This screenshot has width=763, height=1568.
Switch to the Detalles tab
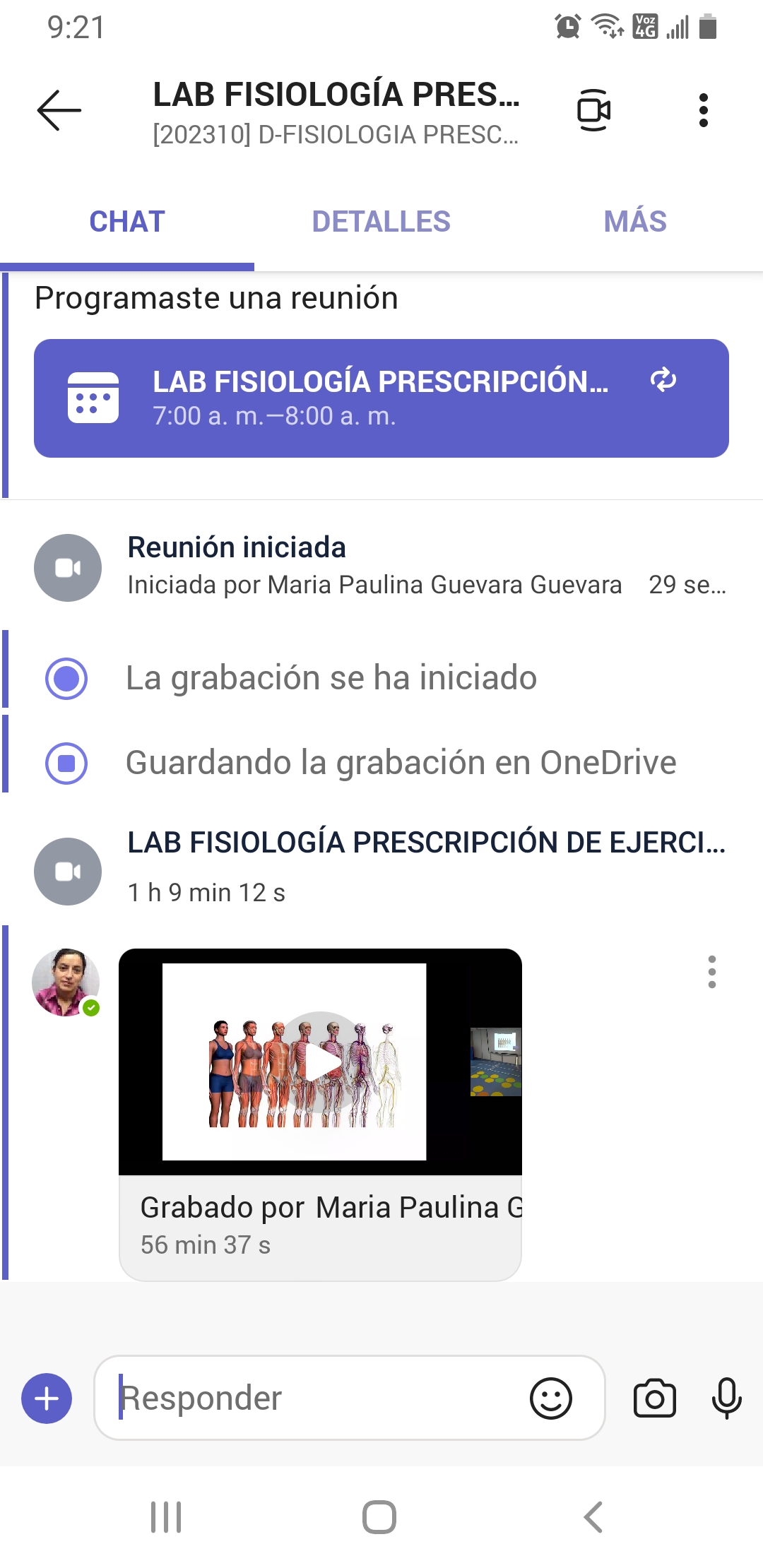tap(381, 222)
